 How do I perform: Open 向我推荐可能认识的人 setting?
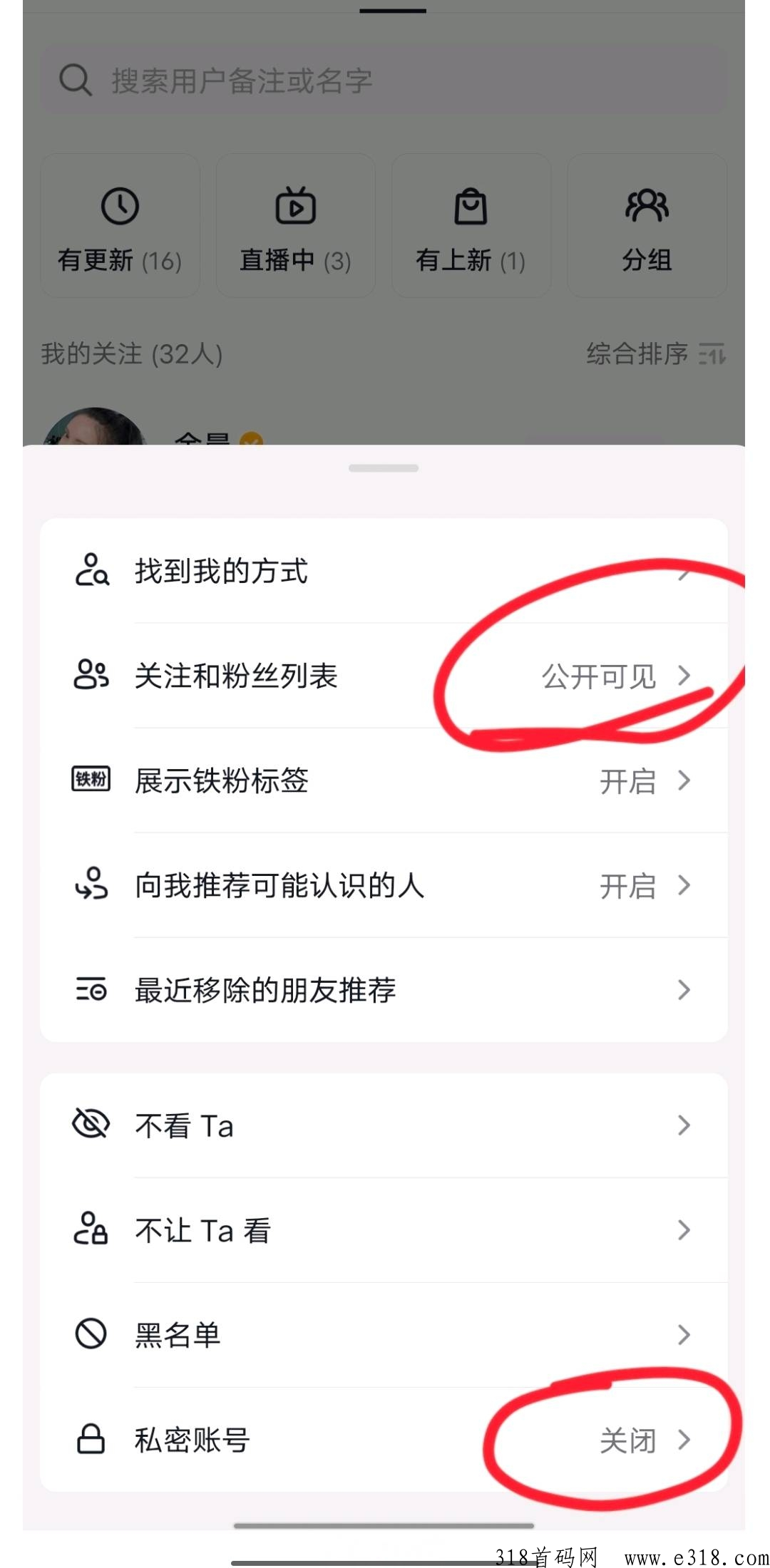(384, 885)
